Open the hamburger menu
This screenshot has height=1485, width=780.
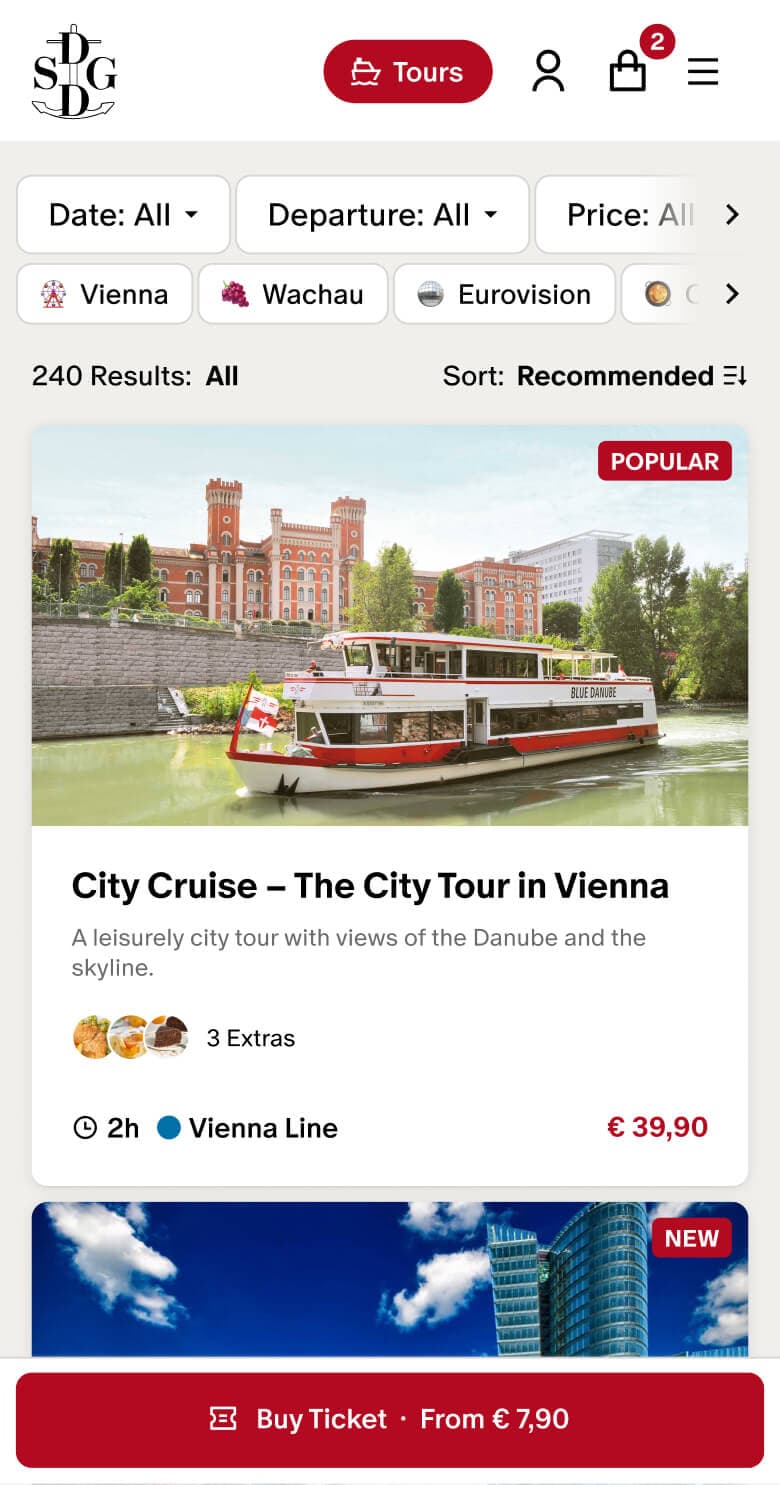pos(703,72)
